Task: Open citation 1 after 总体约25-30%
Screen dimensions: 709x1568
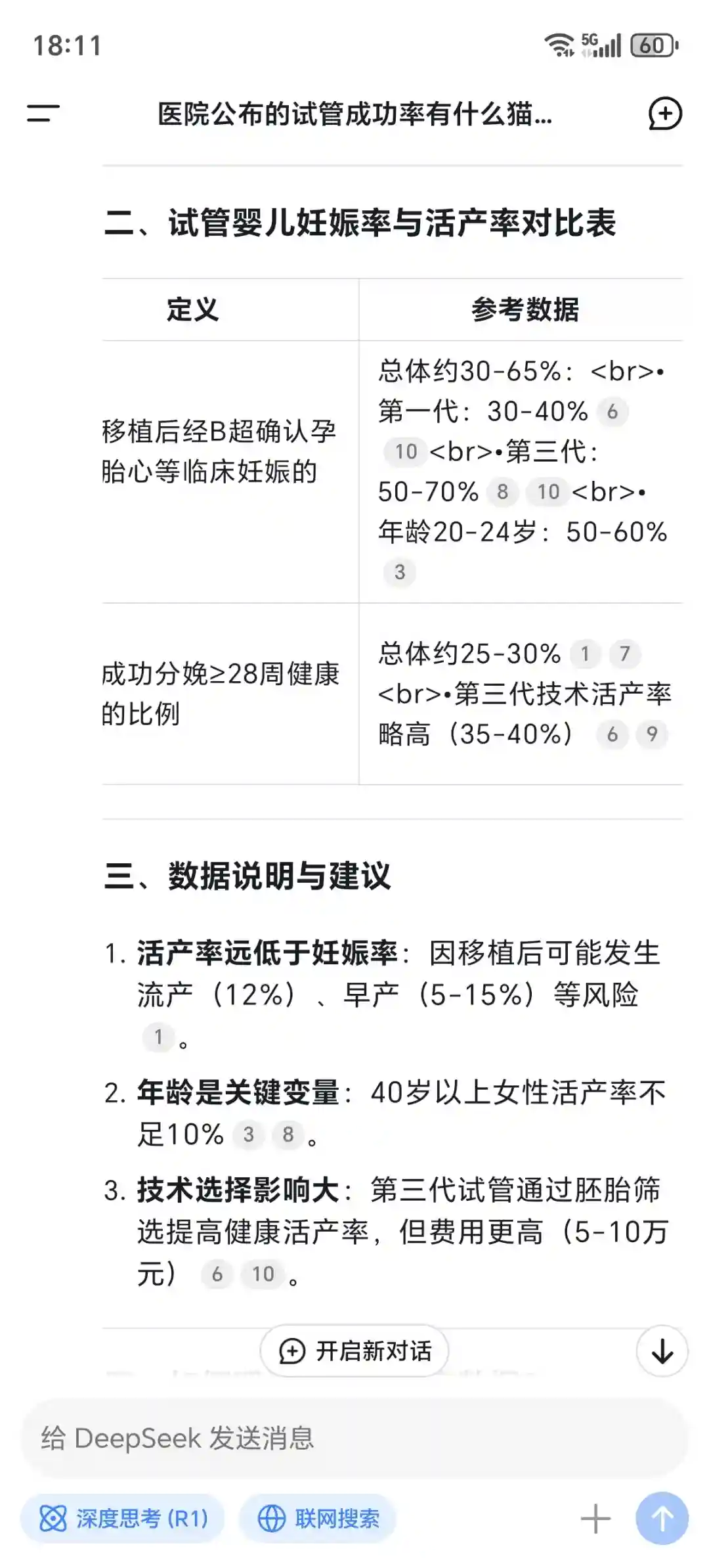Action: click(585, 654)
